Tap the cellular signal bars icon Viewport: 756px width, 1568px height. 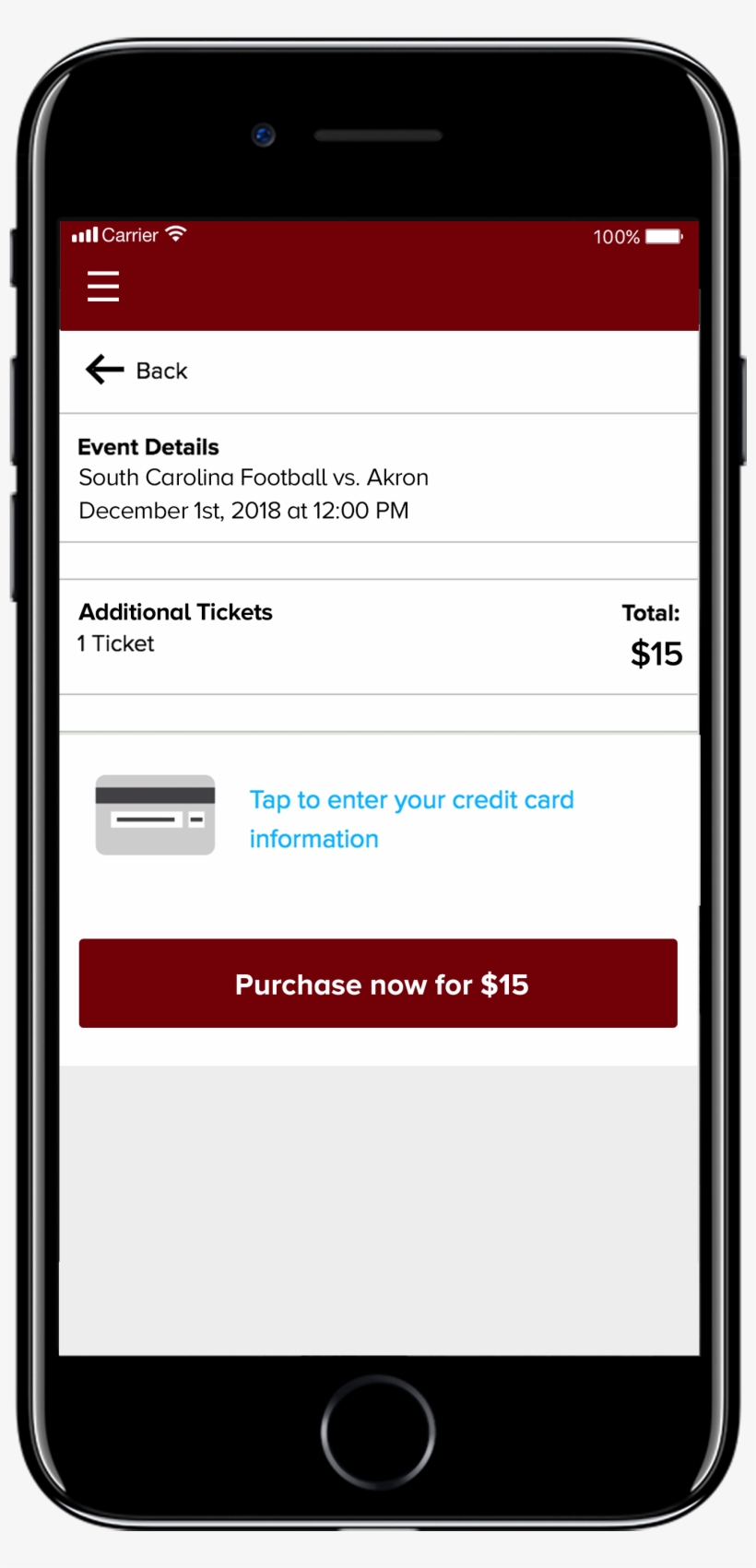pyautogui.click(x=86, y=234)
